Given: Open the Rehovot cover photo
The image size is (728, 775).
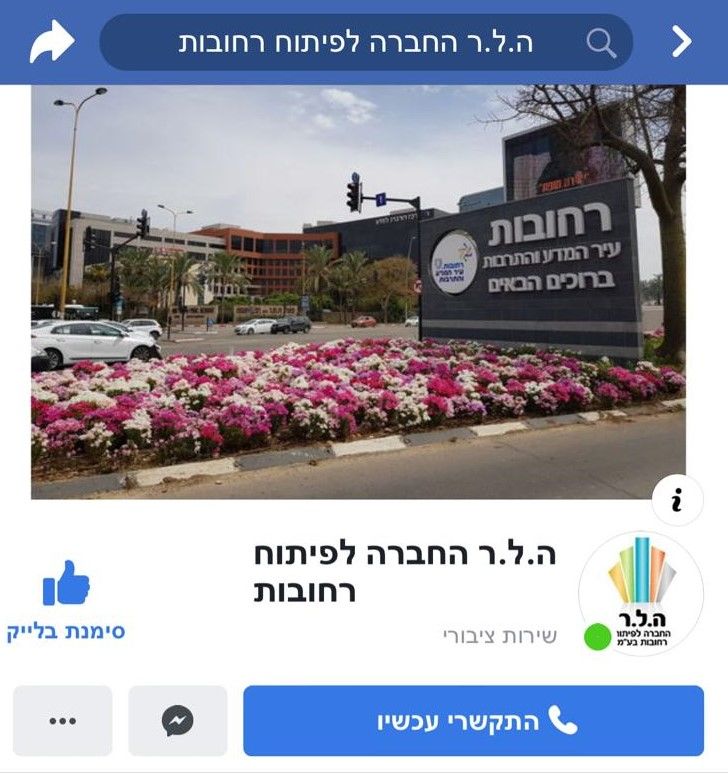Looking at the screenshot, I should click(358, 292).
